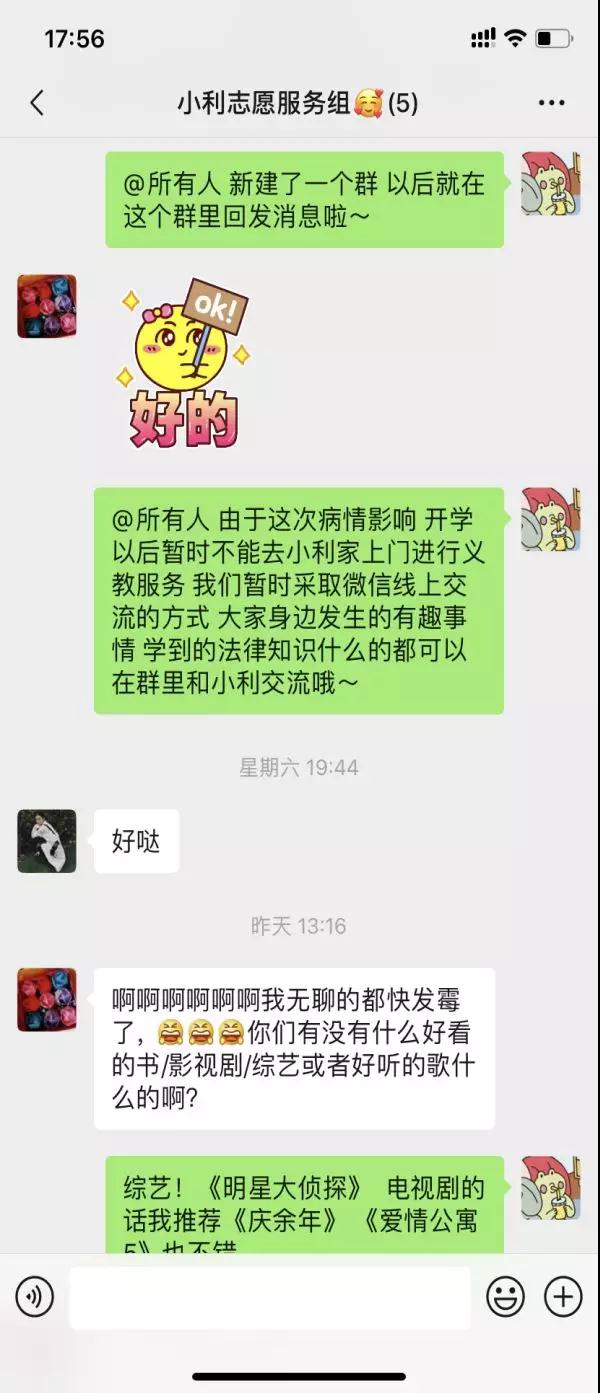Open avatar of the 好哒 sender
This screenshot has width=600, height=1393.
click(47, 840)
